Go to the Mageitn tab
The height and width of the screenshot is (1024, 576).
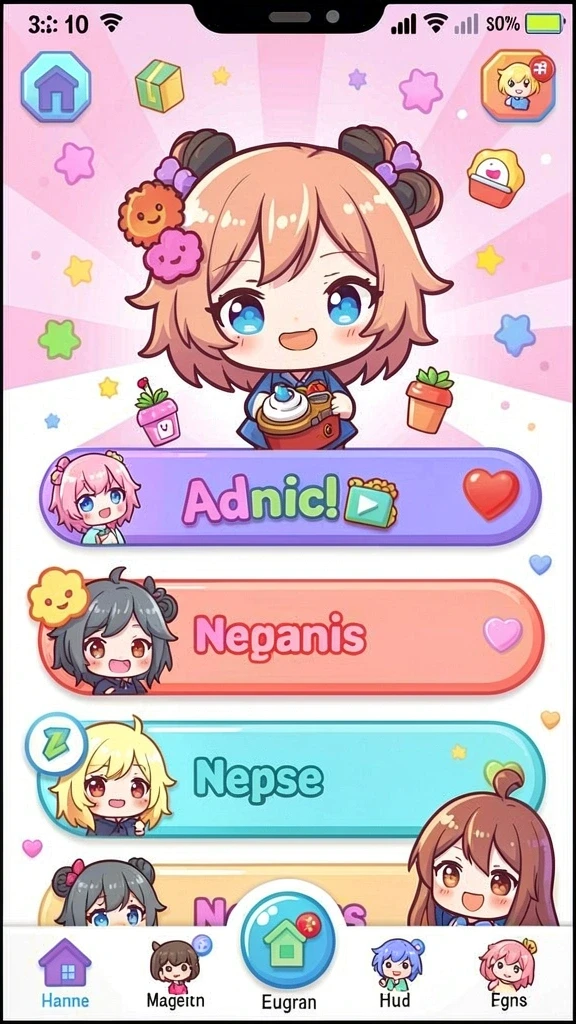(175, 973)
